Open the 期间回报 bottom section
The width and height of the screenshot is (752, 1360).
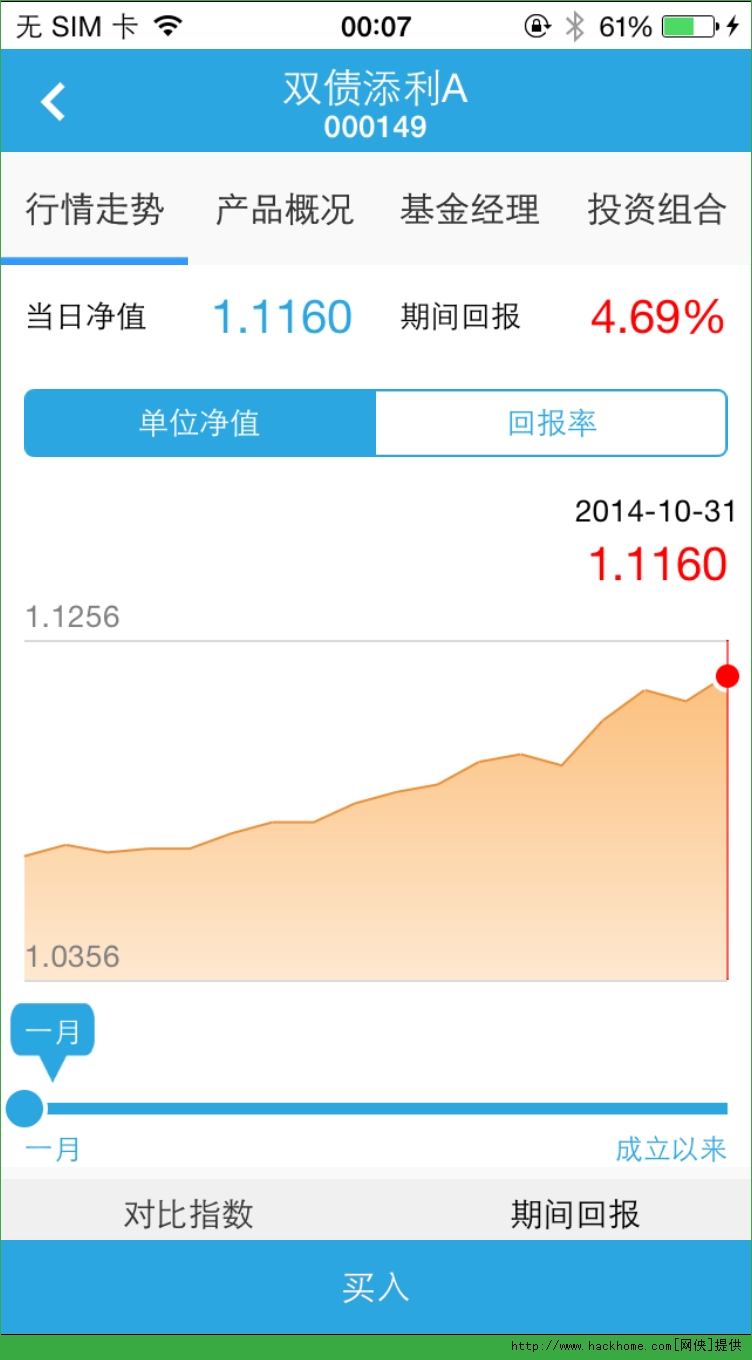[575, 1214]
